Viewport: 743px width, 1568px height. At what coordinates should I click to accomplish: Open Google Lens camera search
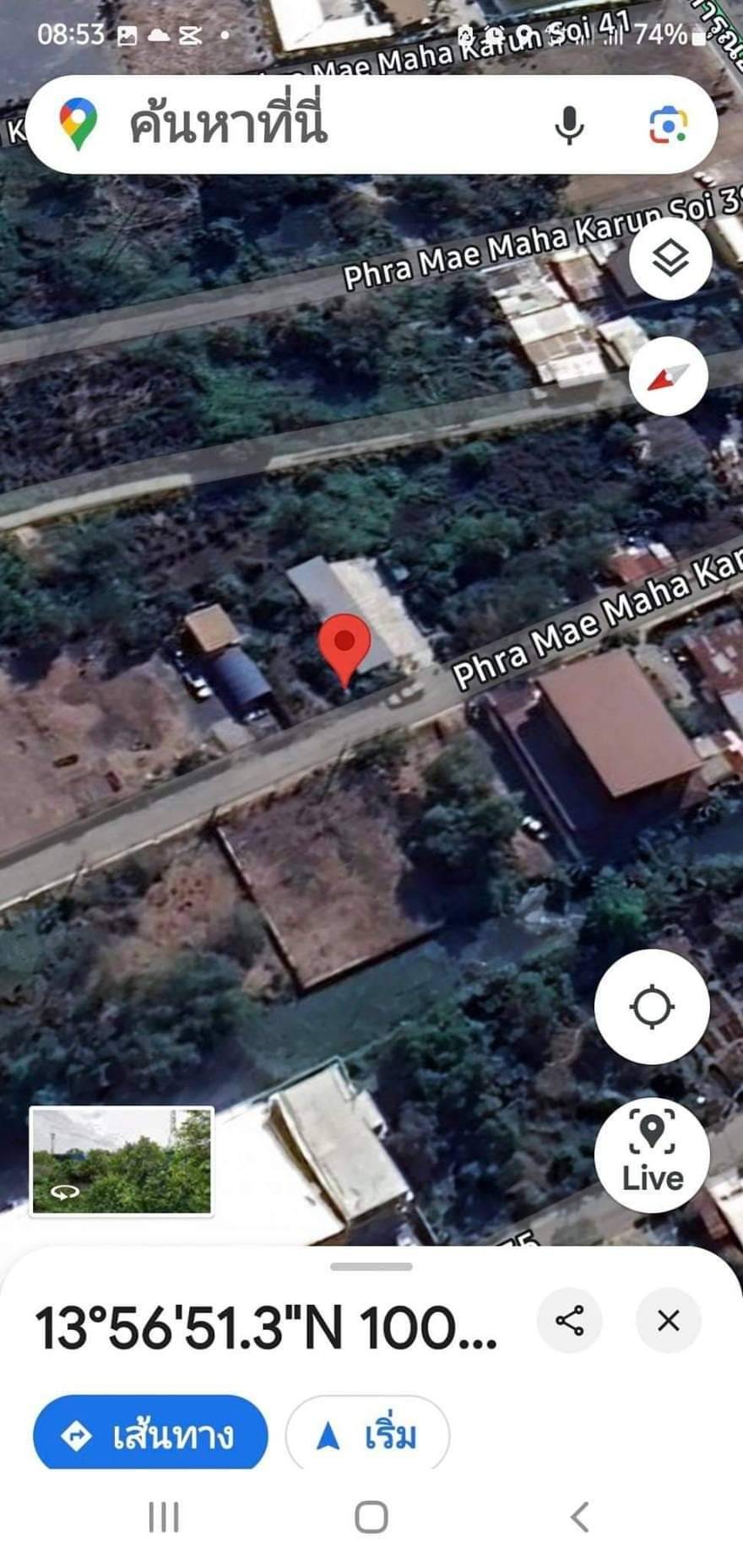click(x=667, y=125)
